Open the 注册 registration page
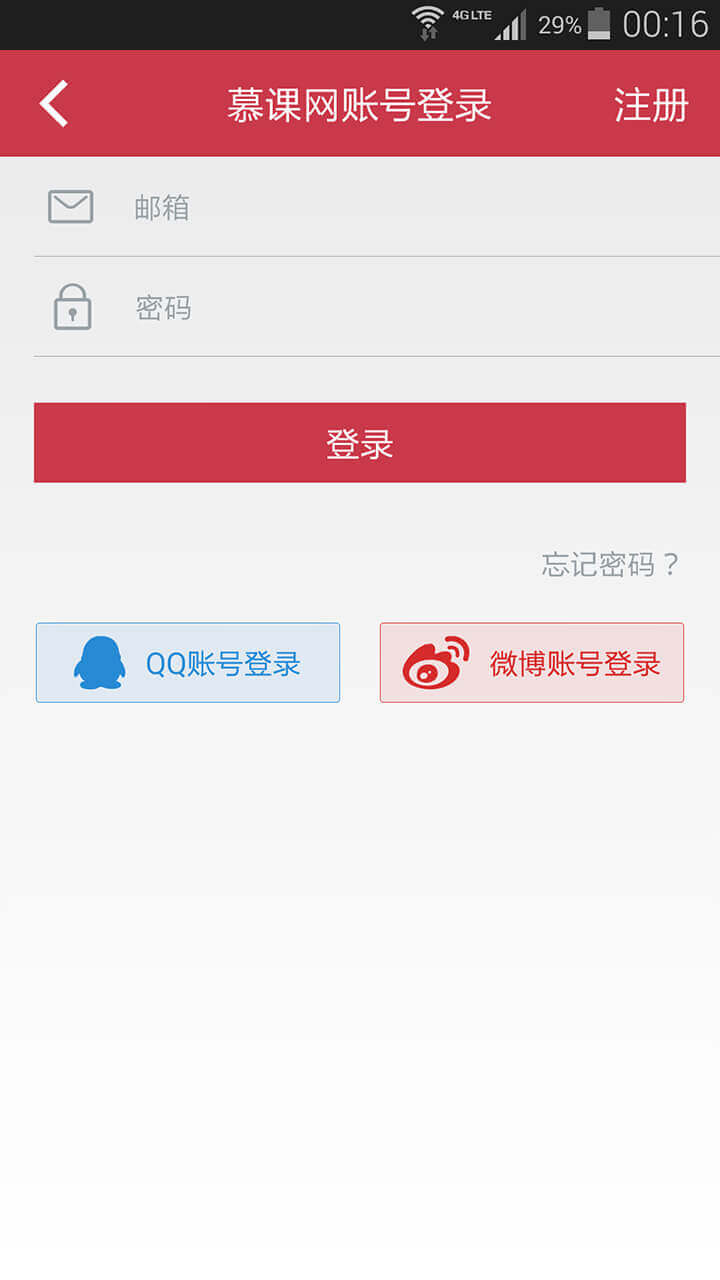 point(651,105)
